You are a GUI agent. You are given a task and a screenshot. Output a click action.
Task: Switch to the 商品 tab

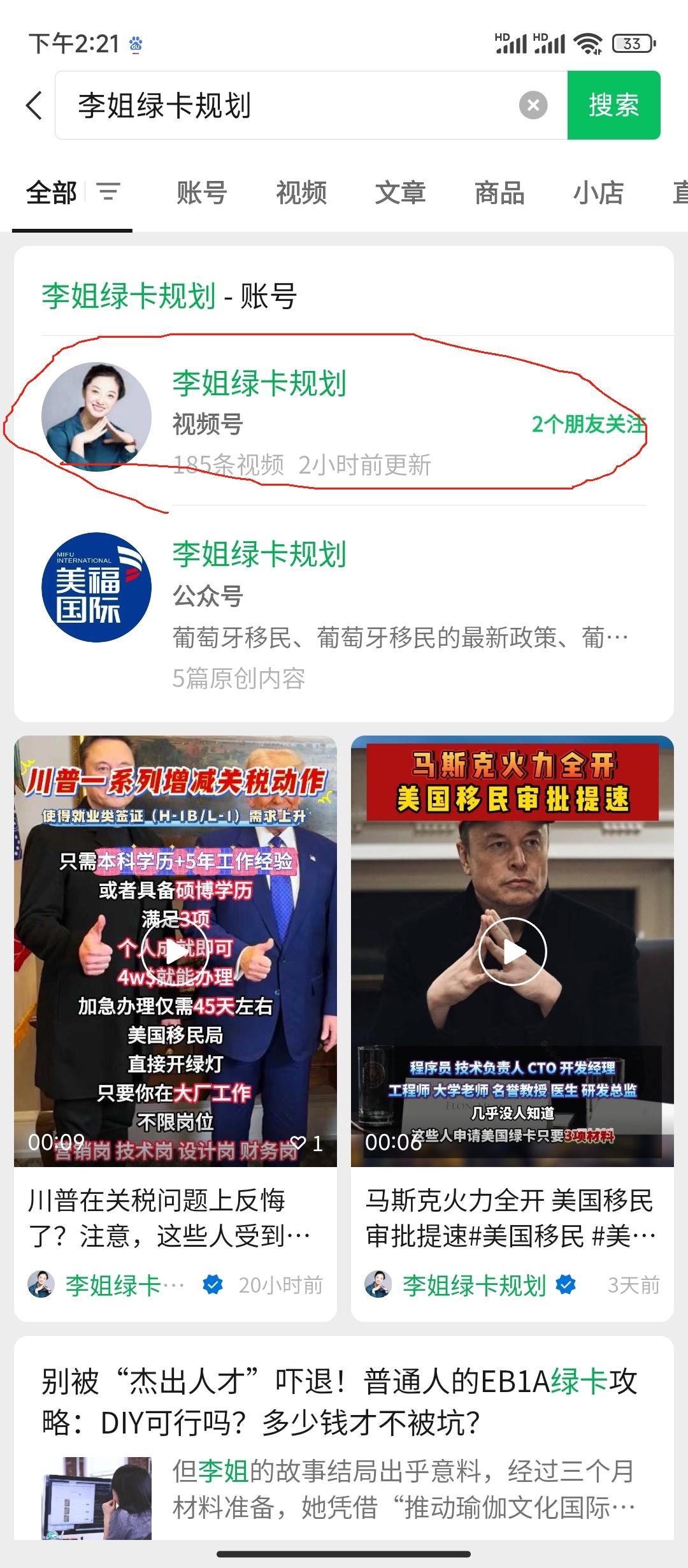click(499, 193)
